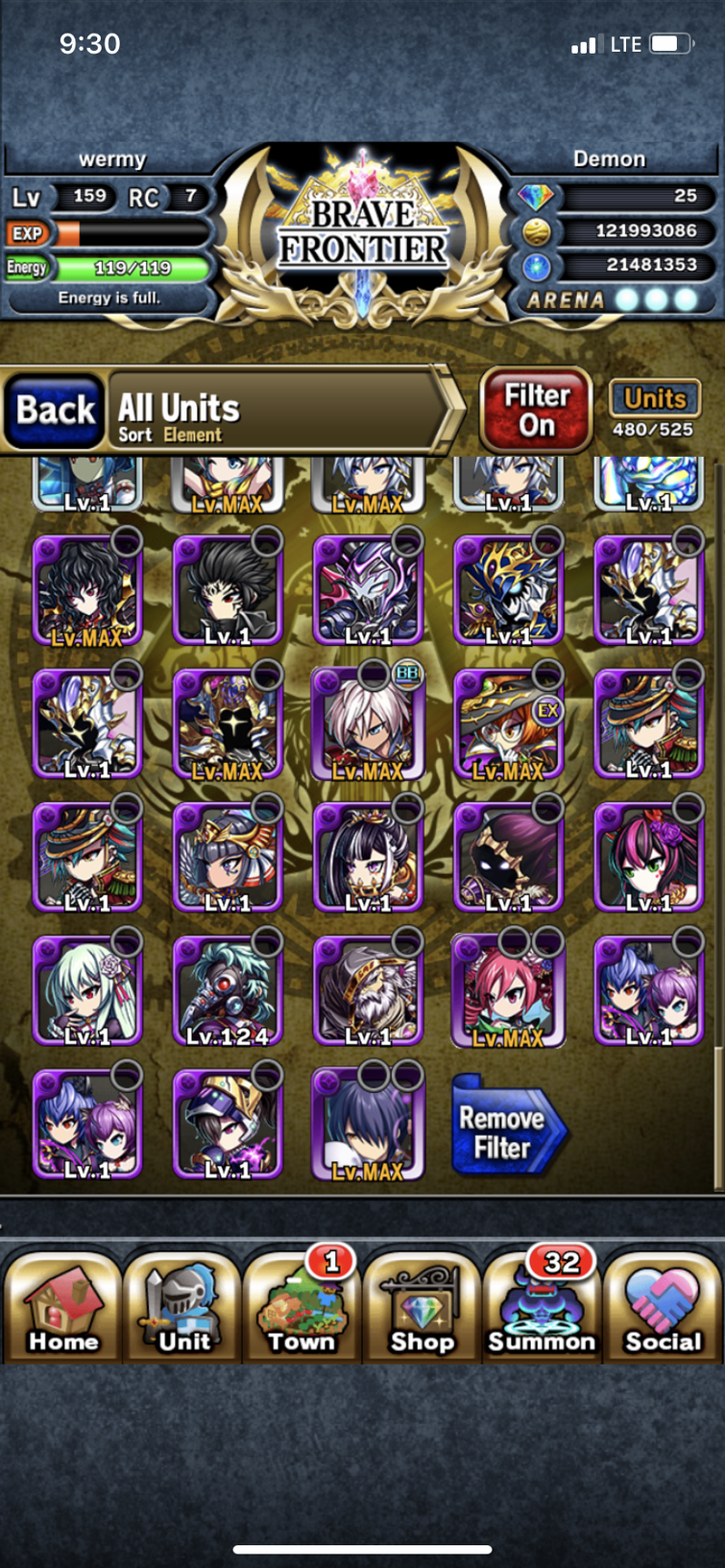Open the Filter On button
725x1568 pixels.
pos(536,411)
